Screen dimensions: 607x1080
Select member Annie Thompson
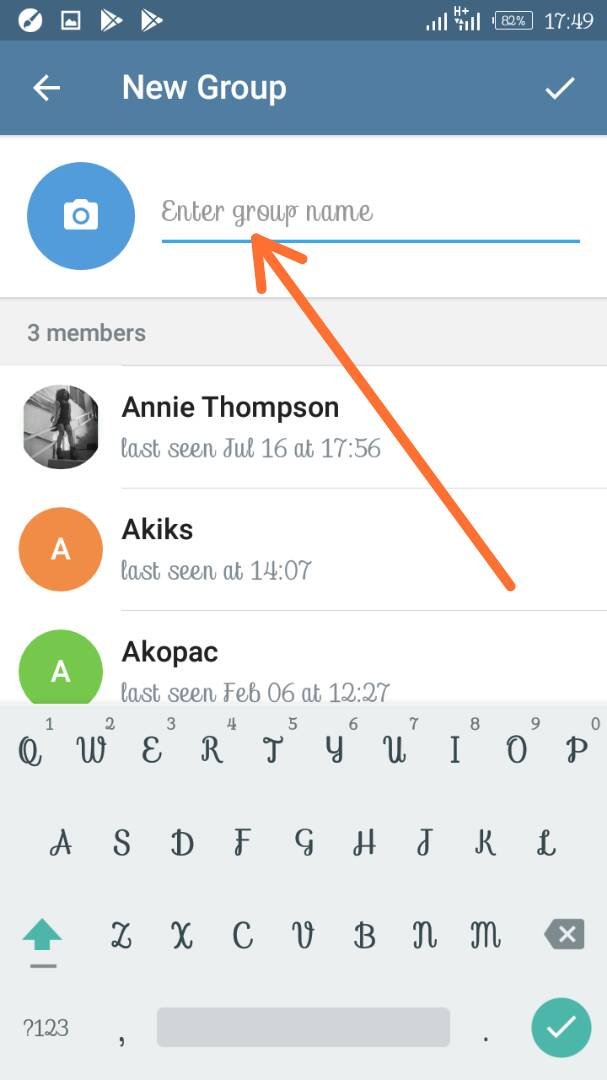(303, 427)
